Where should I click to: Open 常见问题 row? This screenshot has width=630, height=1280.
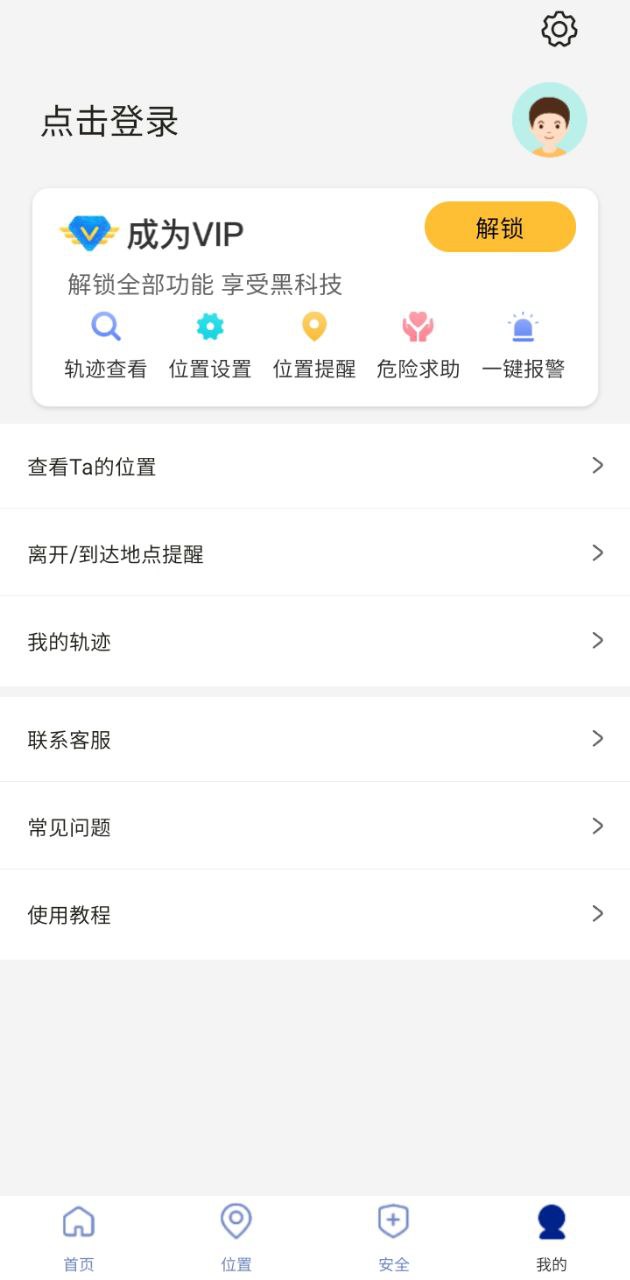coord(315,826)
